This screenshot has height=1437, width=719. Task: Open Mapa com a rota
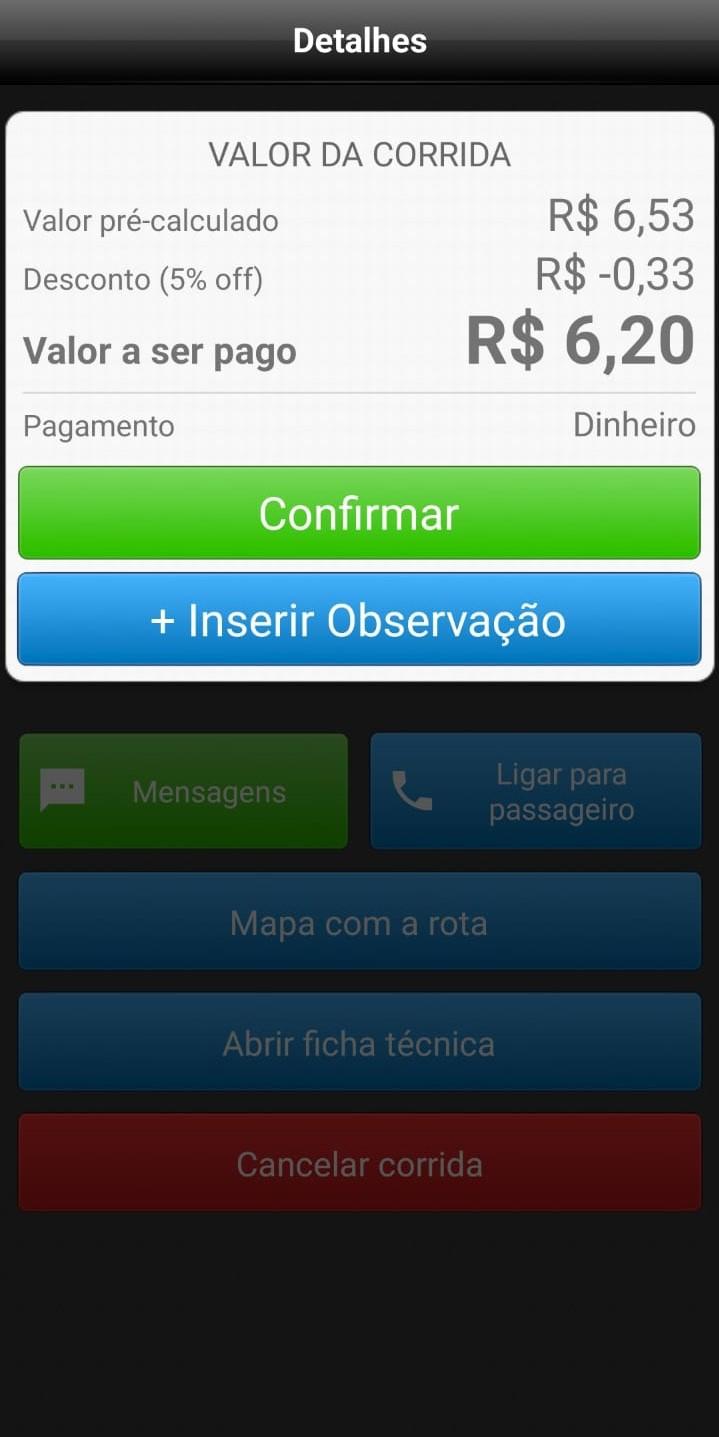[x=359, y=922]
